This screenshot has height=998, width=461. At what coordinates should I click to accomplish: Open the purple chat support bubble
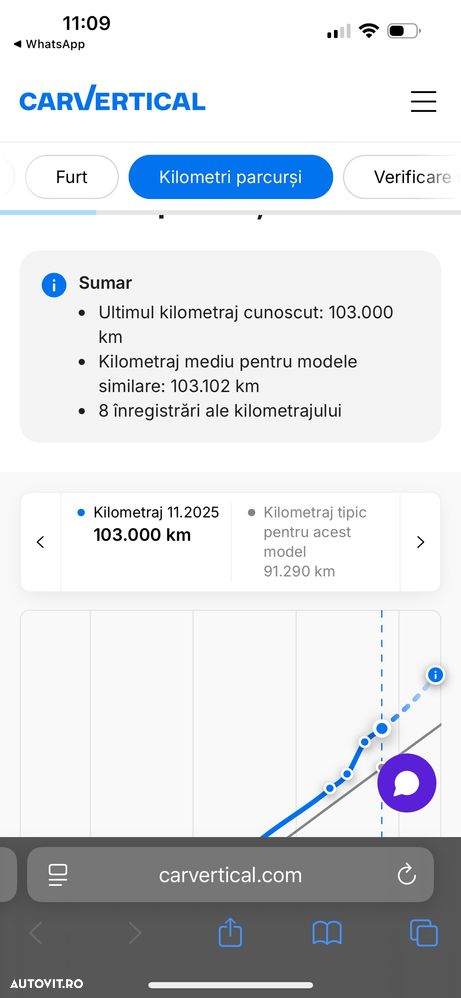[x=406, y=783]
